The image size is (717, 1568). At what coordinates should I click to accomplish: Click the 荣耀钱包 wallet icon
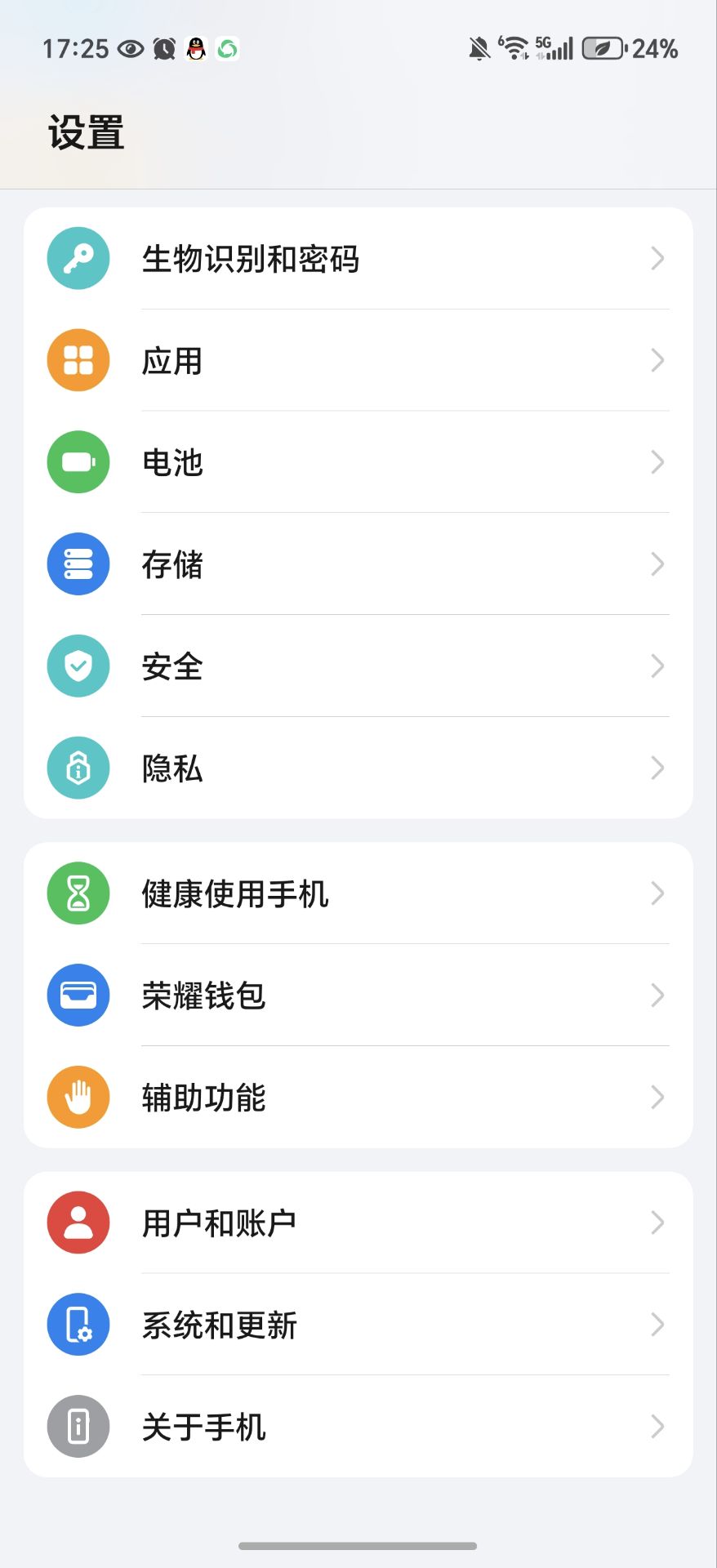click(x=78, y=996)
